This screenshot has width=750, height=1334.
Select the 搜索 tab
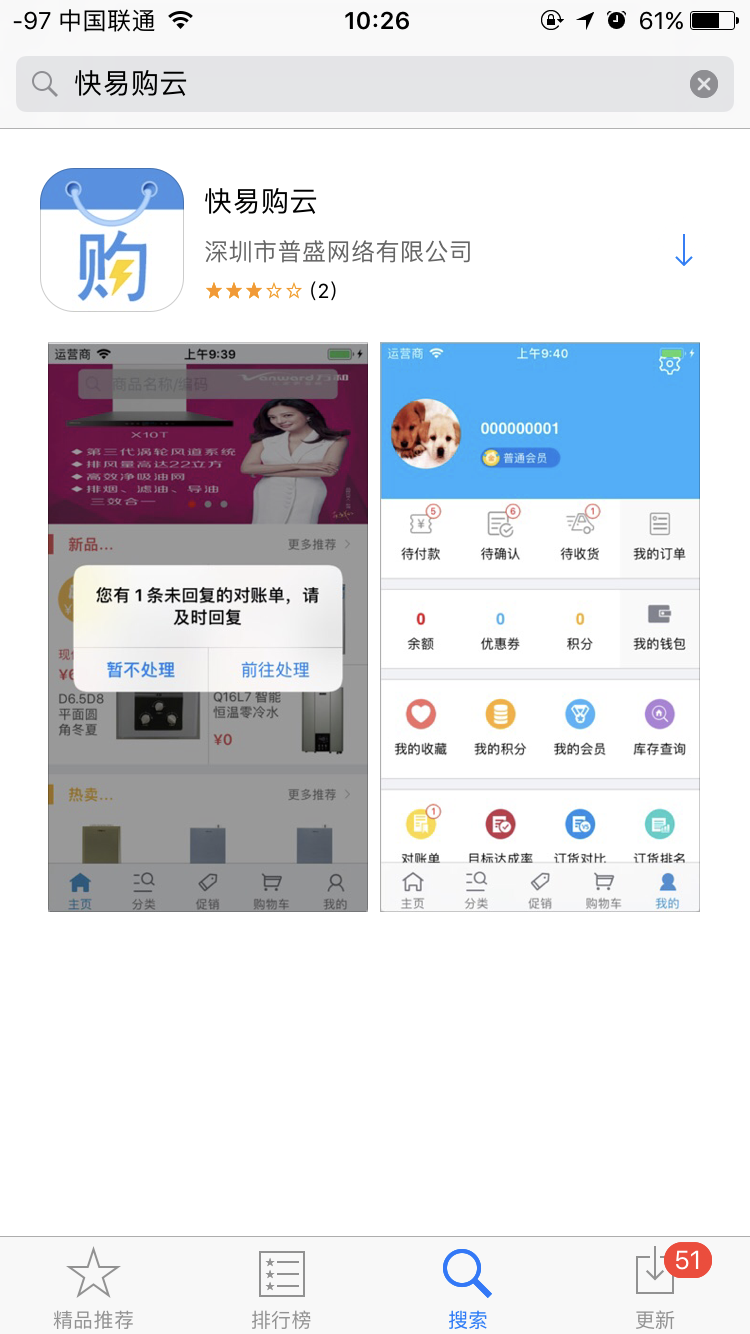click(x=467, y=1288)
